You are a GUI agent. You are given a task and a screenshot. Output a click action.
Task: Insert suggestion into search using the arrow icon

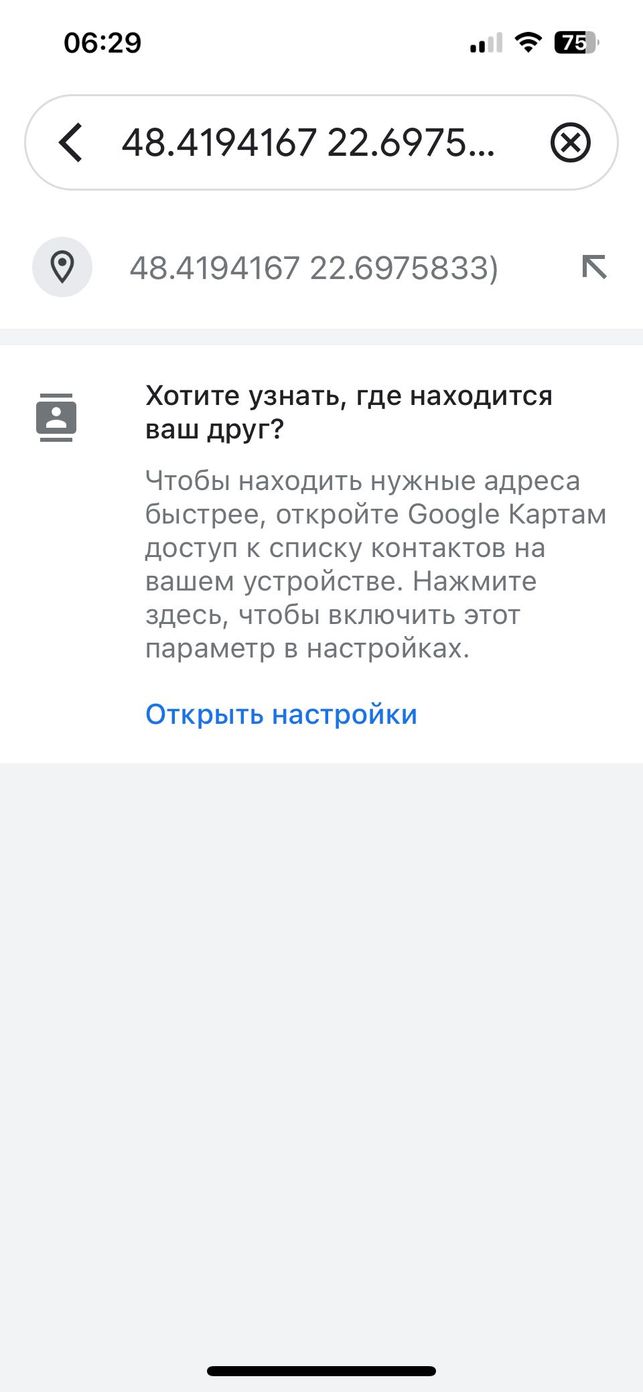[x=594, y=267]
